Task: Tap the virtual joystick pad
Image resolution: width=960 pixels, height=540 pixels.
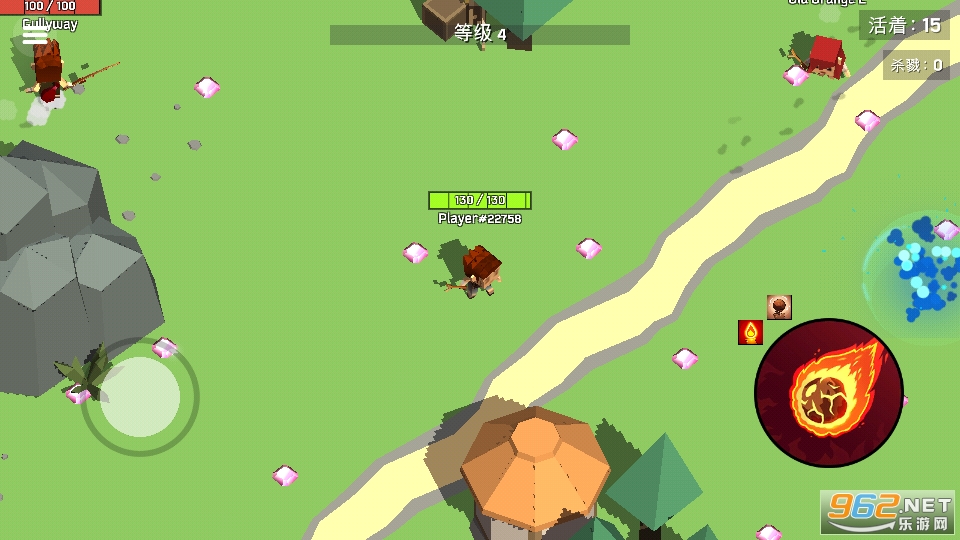Action: (140, 397)
